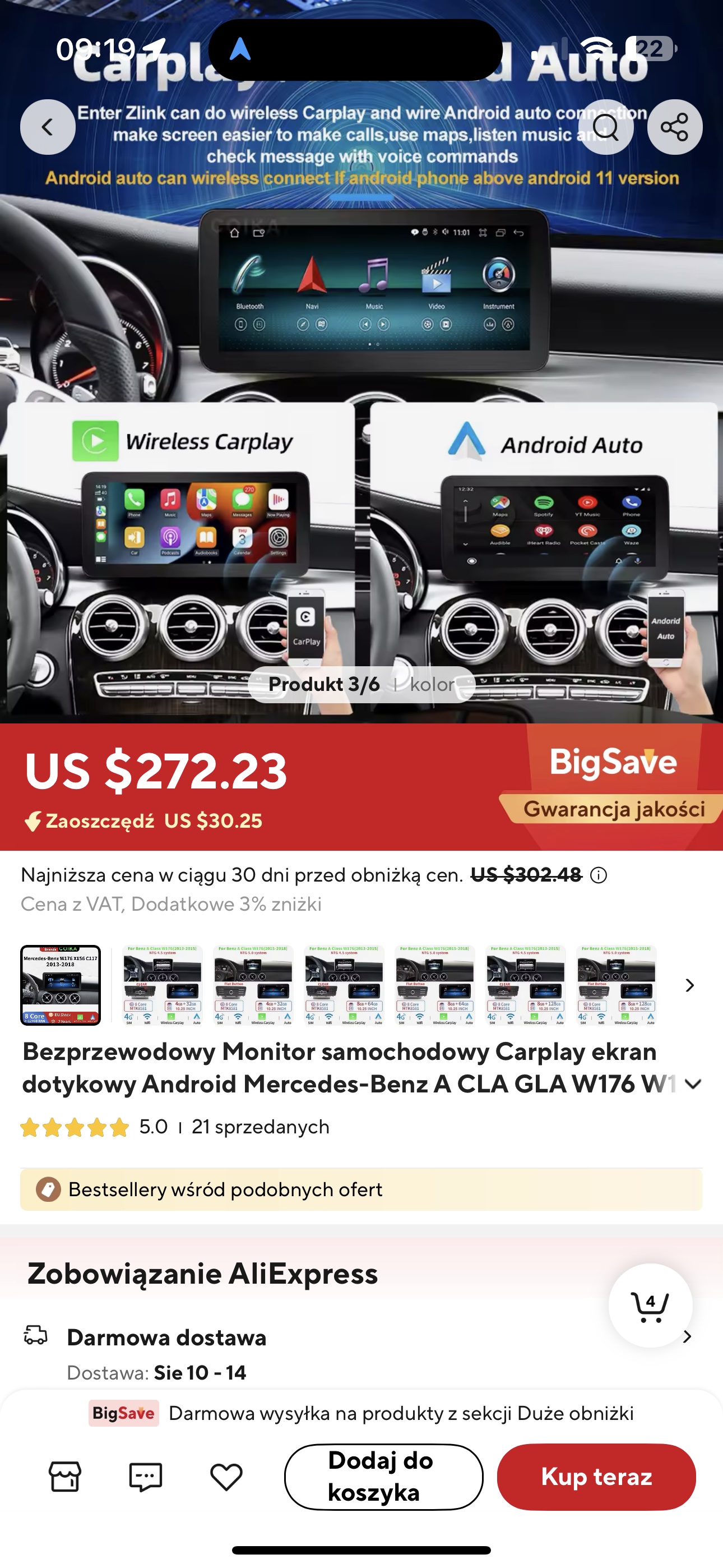Open price info icon next to US $302.48

click(x=599, y=875)
